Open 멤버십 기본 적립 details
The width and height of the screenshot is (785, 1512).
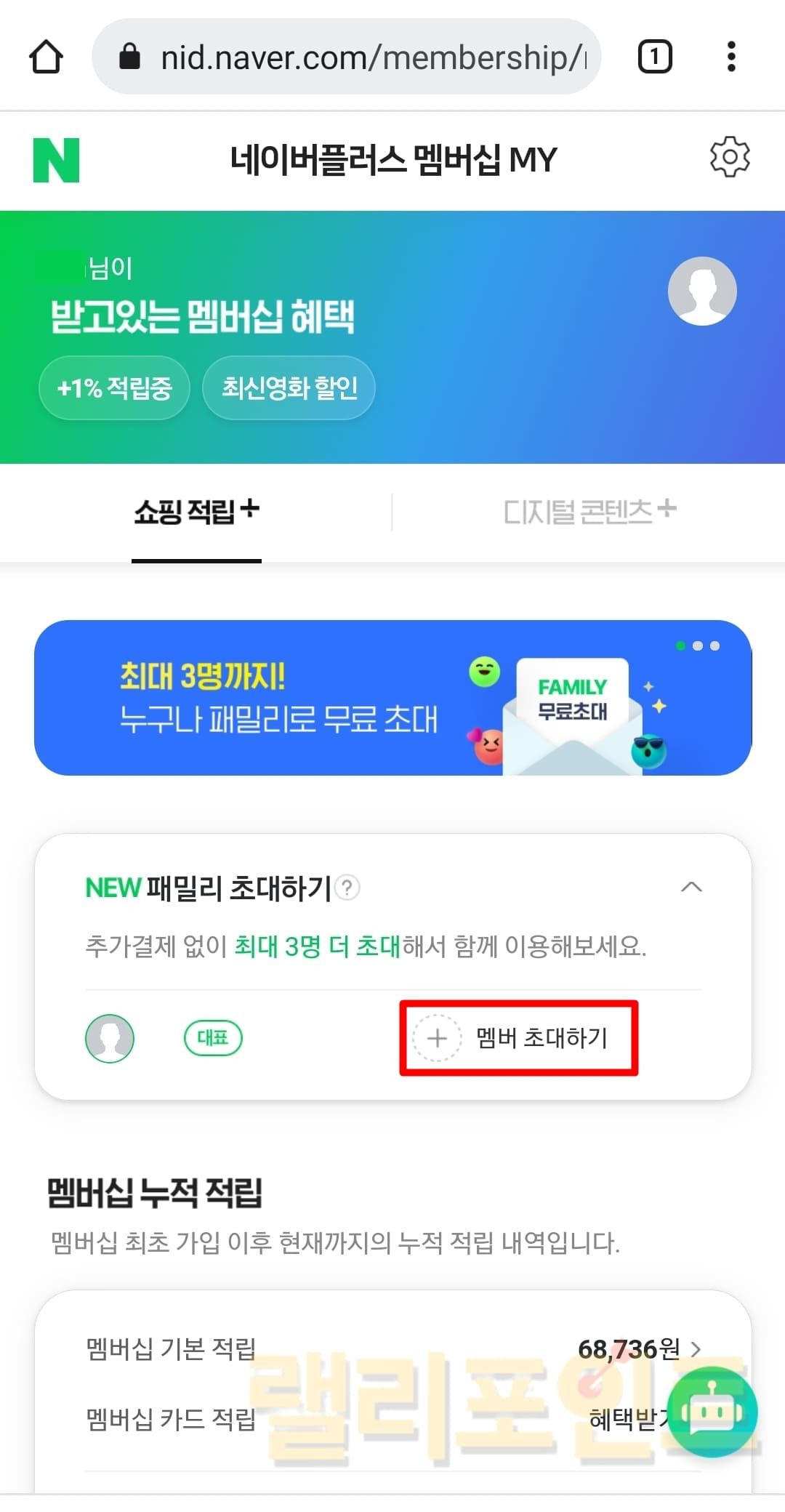point(640,1349)
